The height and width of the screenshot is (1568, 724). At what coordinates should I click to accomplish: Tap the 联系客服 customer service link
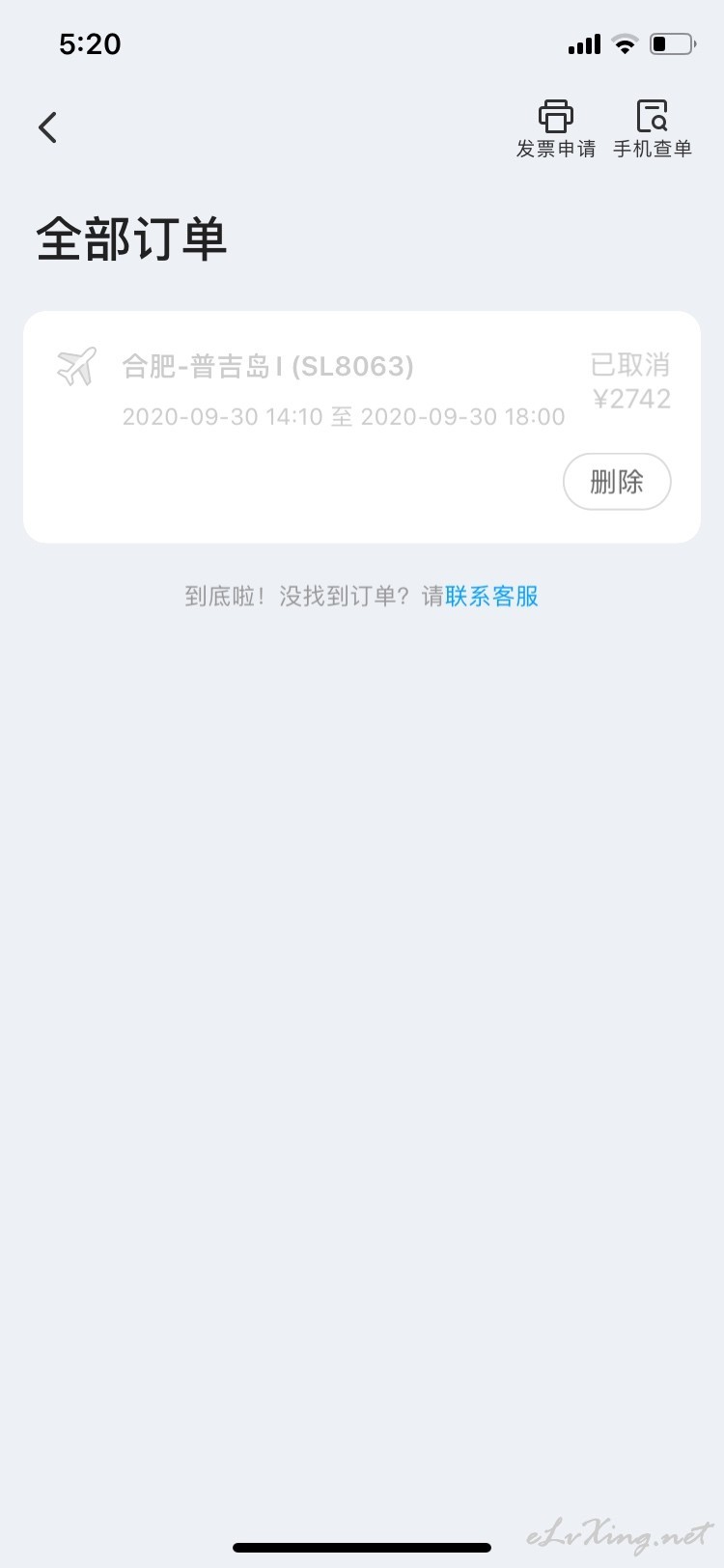[x=491, y=596]
